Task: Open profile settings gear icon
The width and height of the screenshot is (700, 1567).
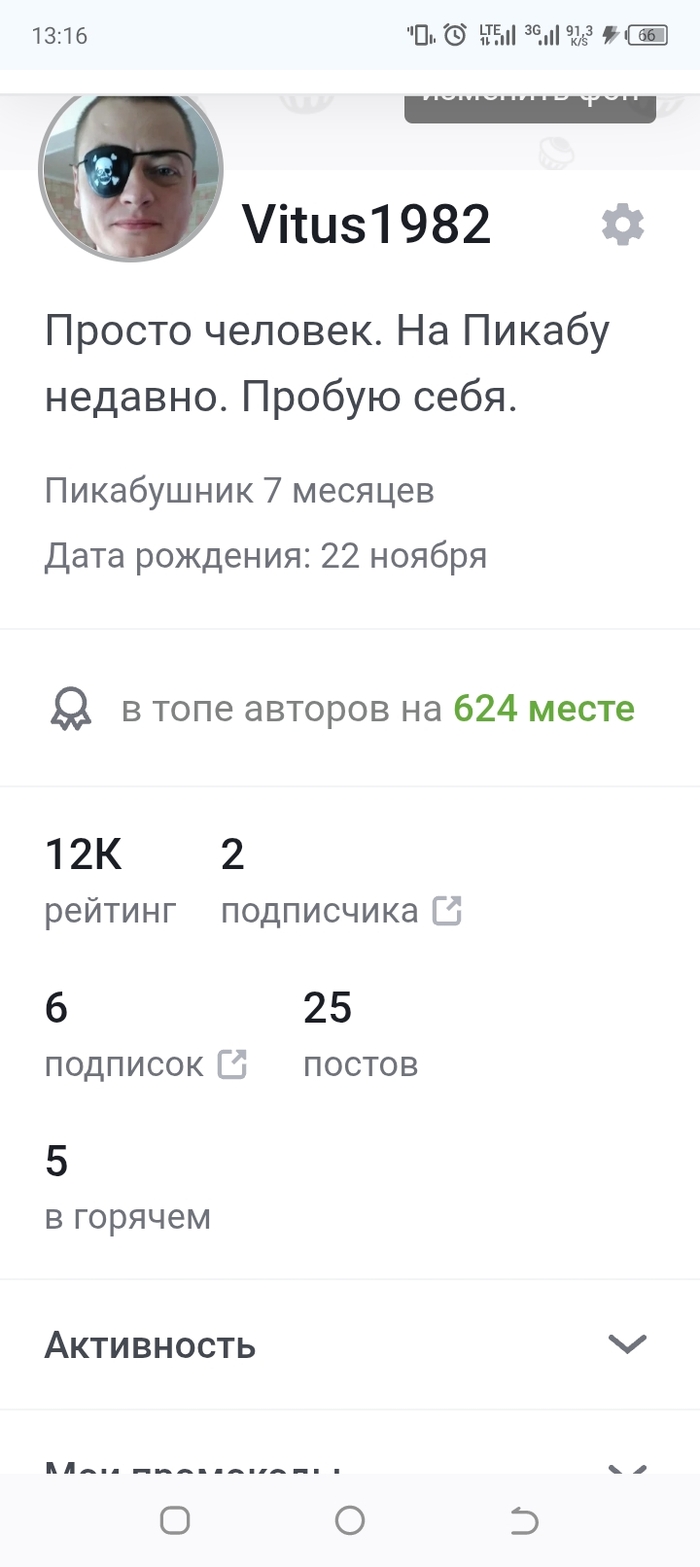Action: 622,225
